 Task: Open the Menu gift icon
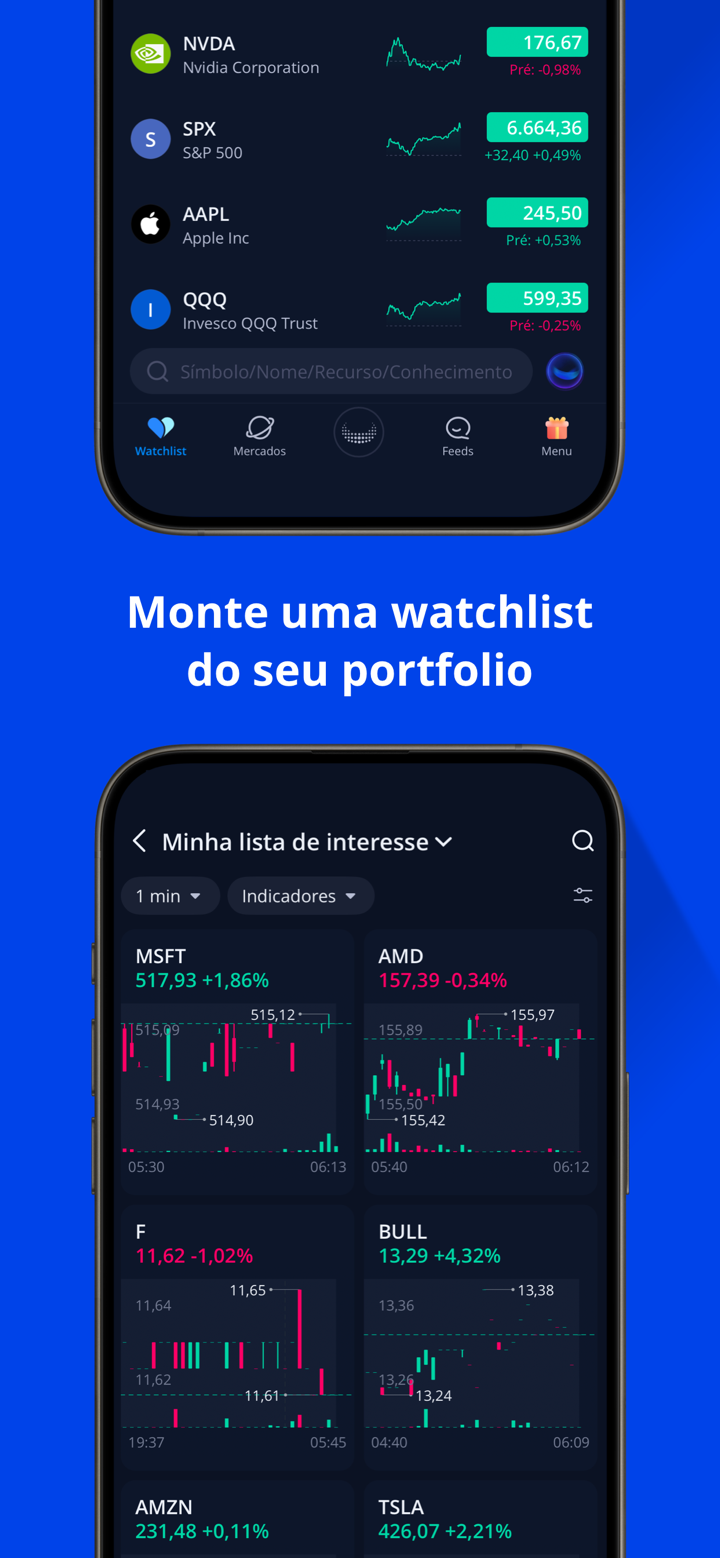pyautogui.click(x=556, y=428)
